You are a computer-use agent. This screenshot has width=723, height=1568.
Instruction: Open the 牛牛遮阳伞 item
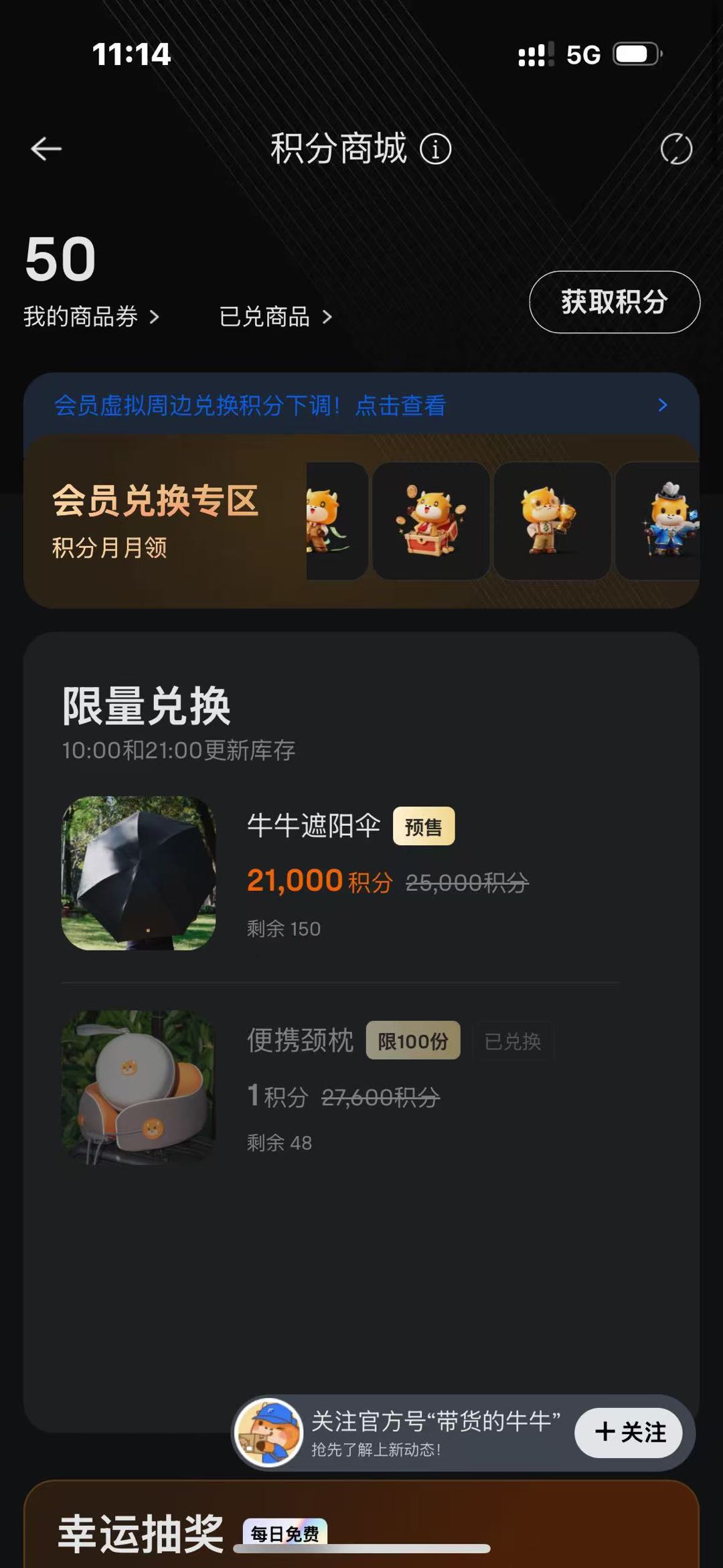[x=313, y=826]
